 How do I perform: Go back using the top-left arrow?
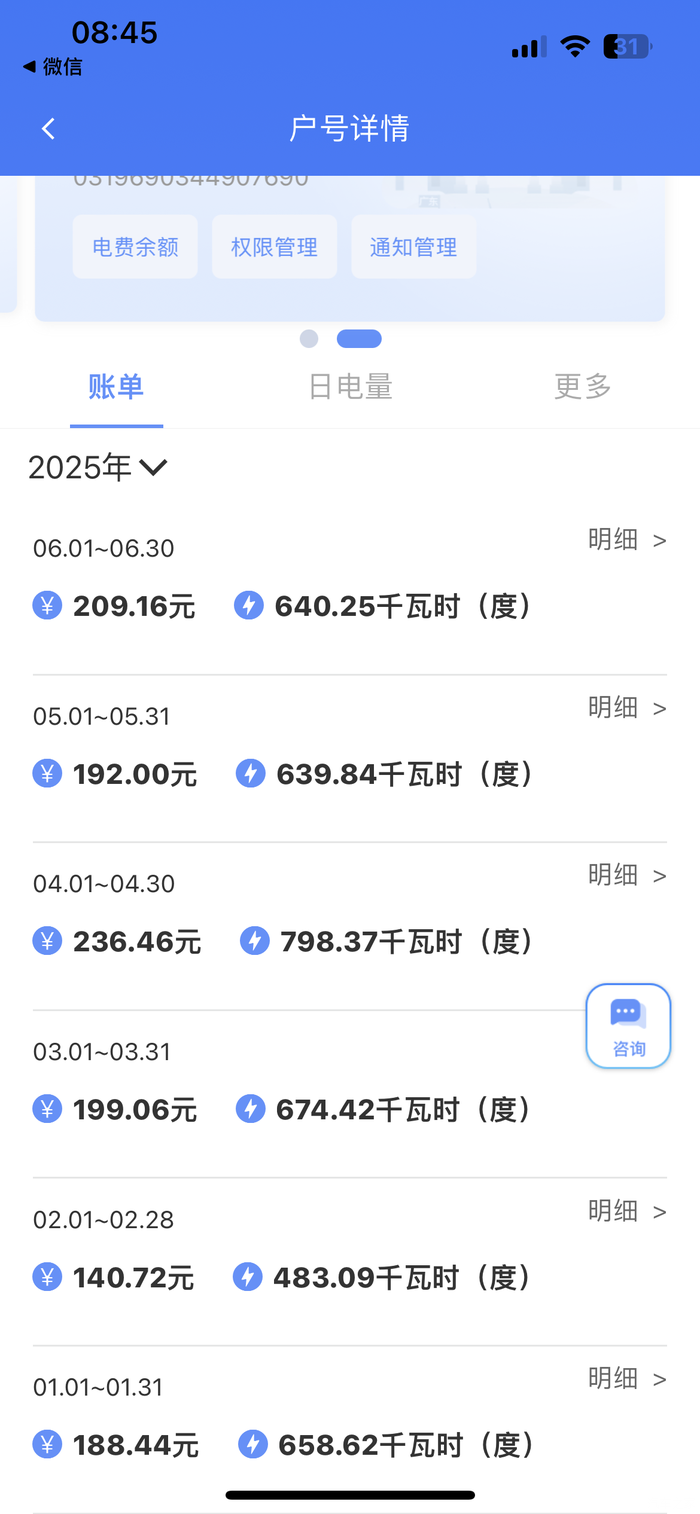tap(48, 129)
